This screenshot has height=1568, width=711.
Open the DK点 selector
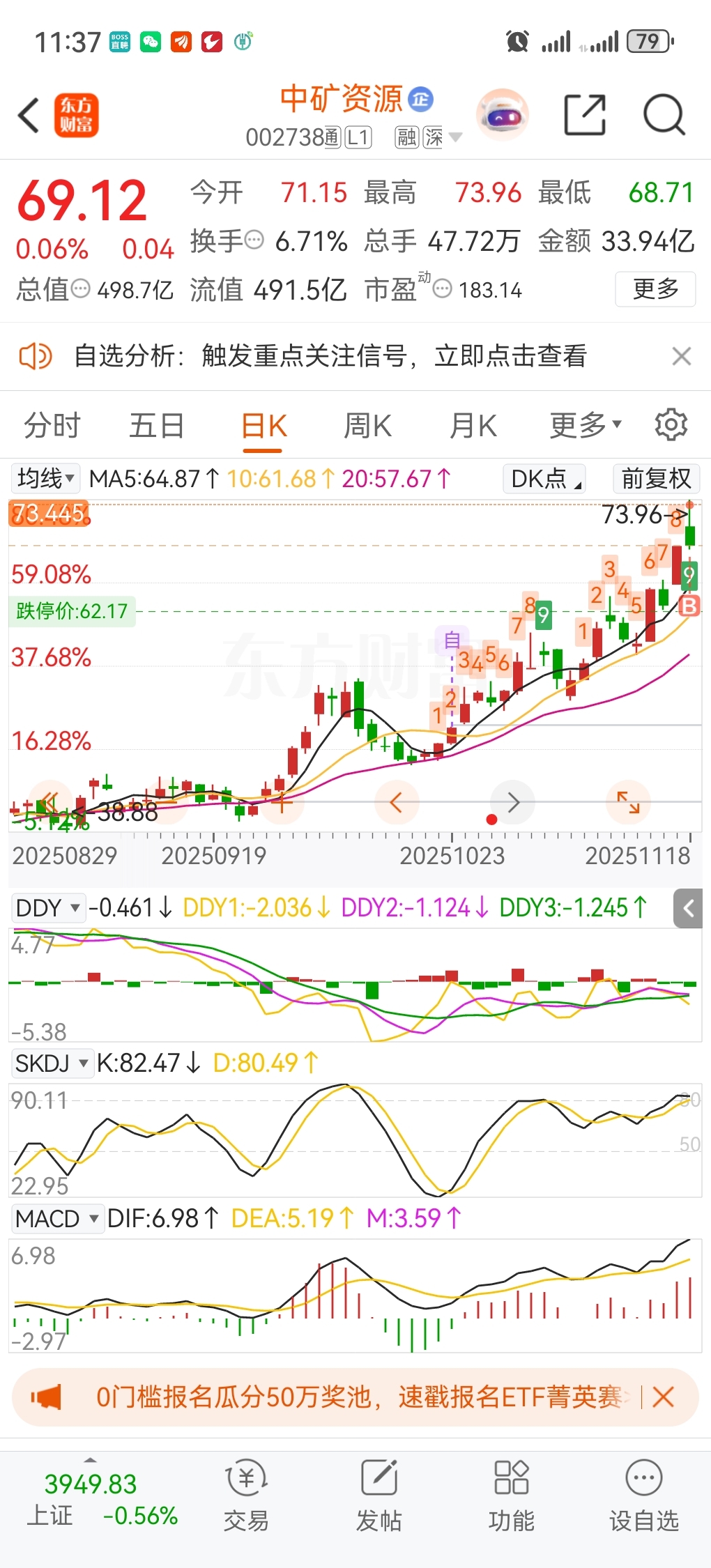(x=544, y=479)
